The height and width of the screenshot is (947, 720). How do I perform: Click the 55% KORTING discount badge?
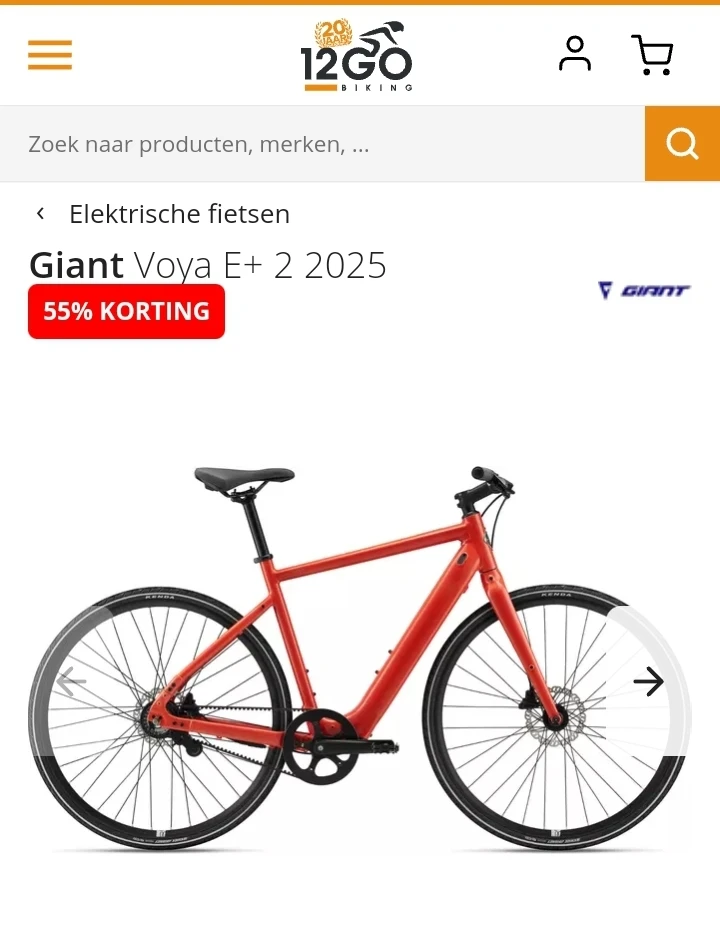(126, 311)
